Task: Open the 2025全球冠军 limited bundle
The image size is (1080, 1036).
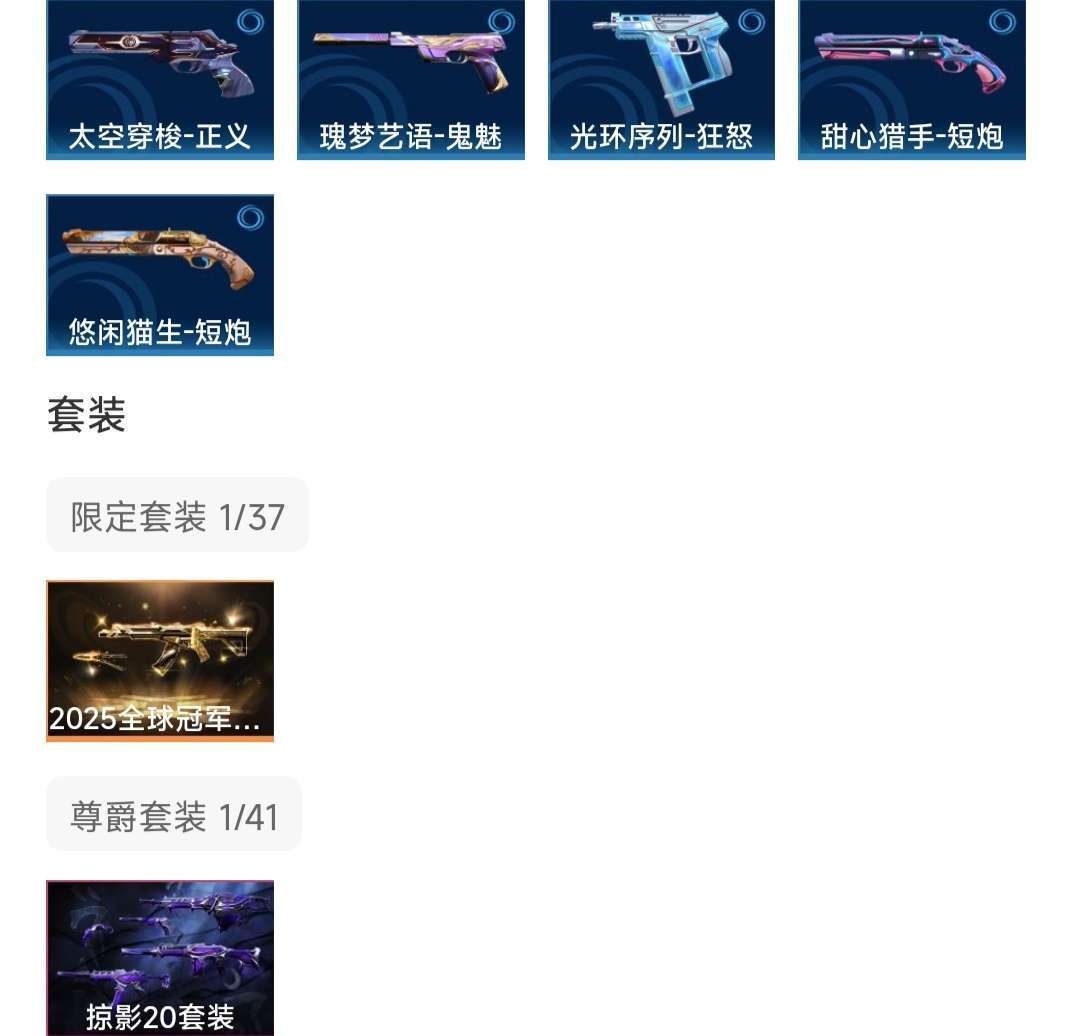Action: 160,661
